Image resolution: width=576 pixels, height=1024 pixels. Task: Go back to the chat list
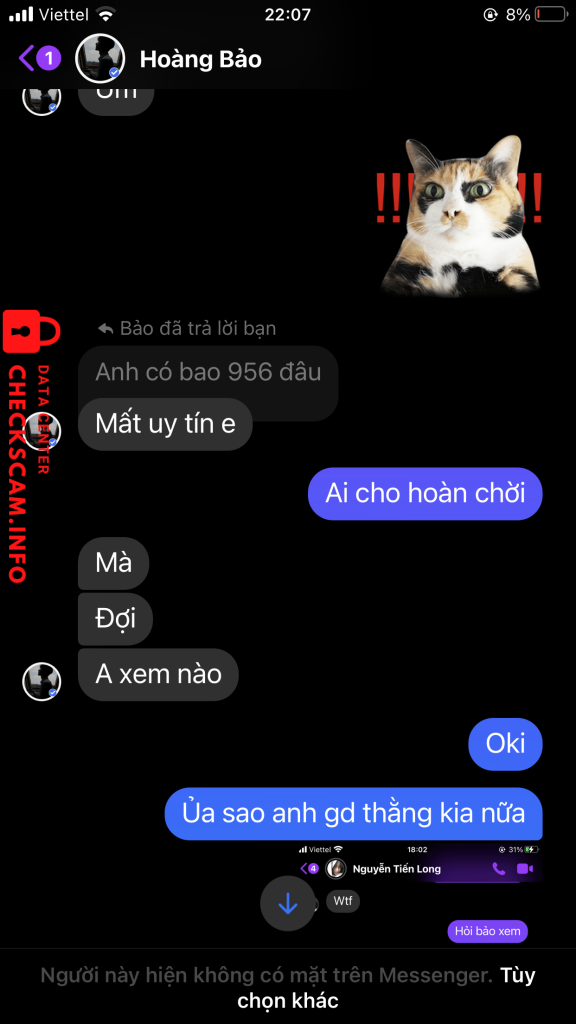[39, 59]
